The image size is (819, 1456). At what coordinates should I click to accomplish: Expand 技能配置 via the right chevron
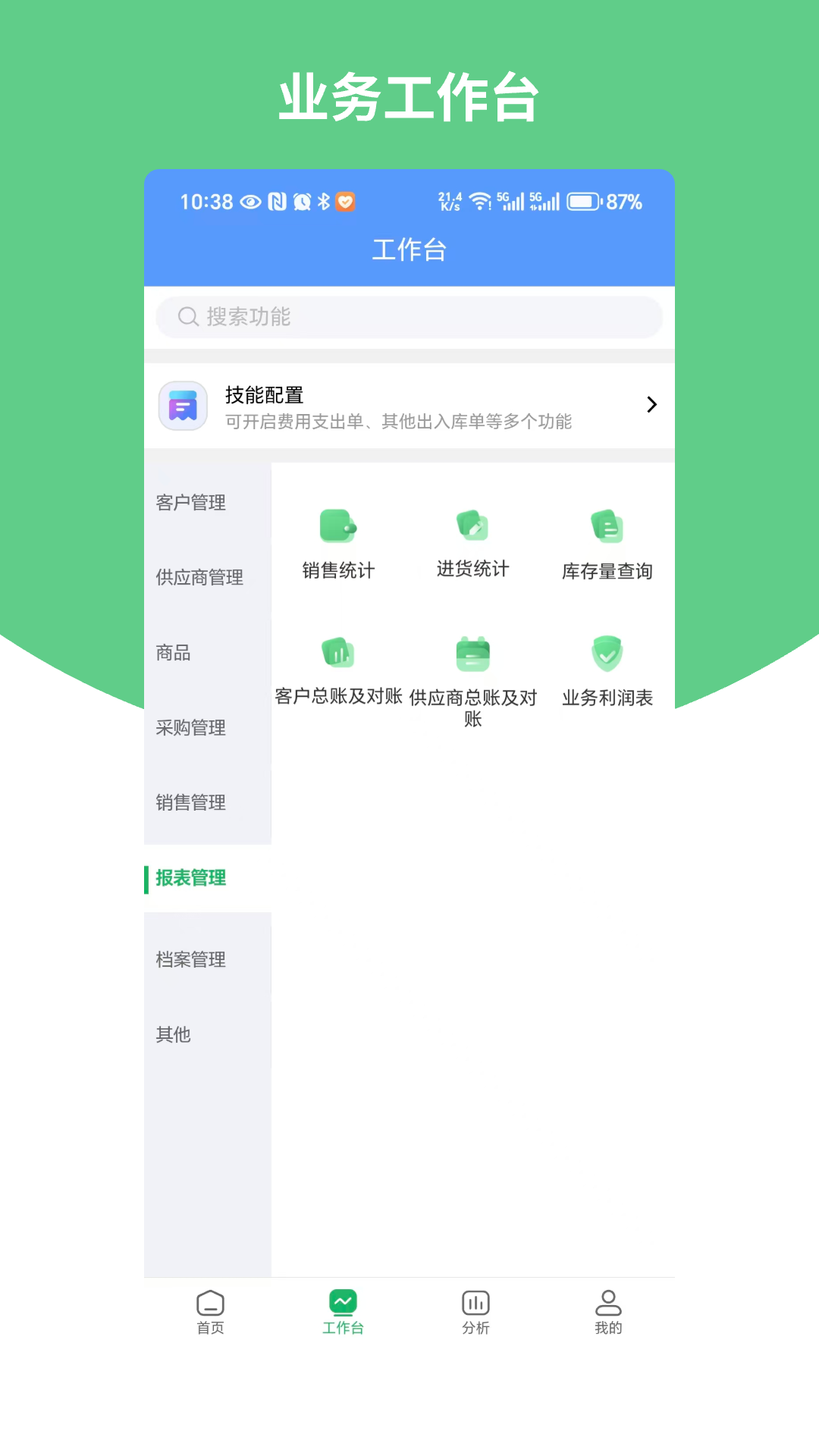click(651, 405)
